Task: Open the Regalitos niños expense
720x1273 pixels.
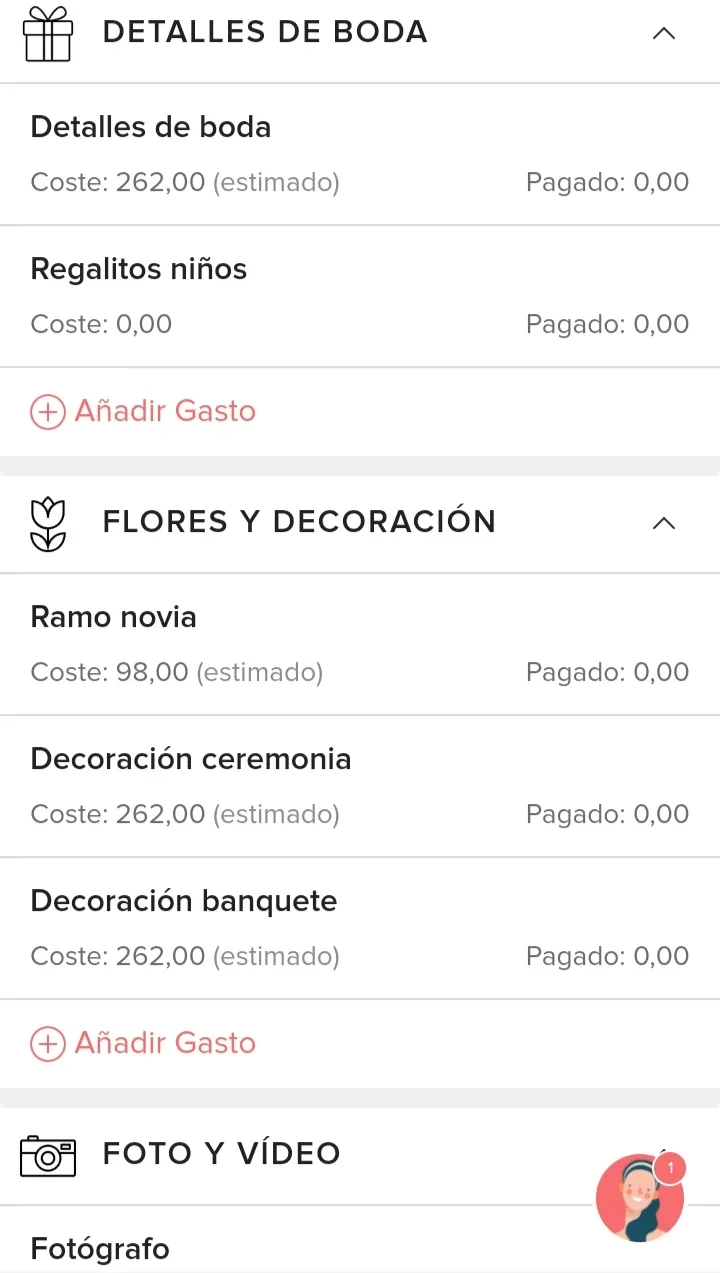Action: (x=360, y=297)
